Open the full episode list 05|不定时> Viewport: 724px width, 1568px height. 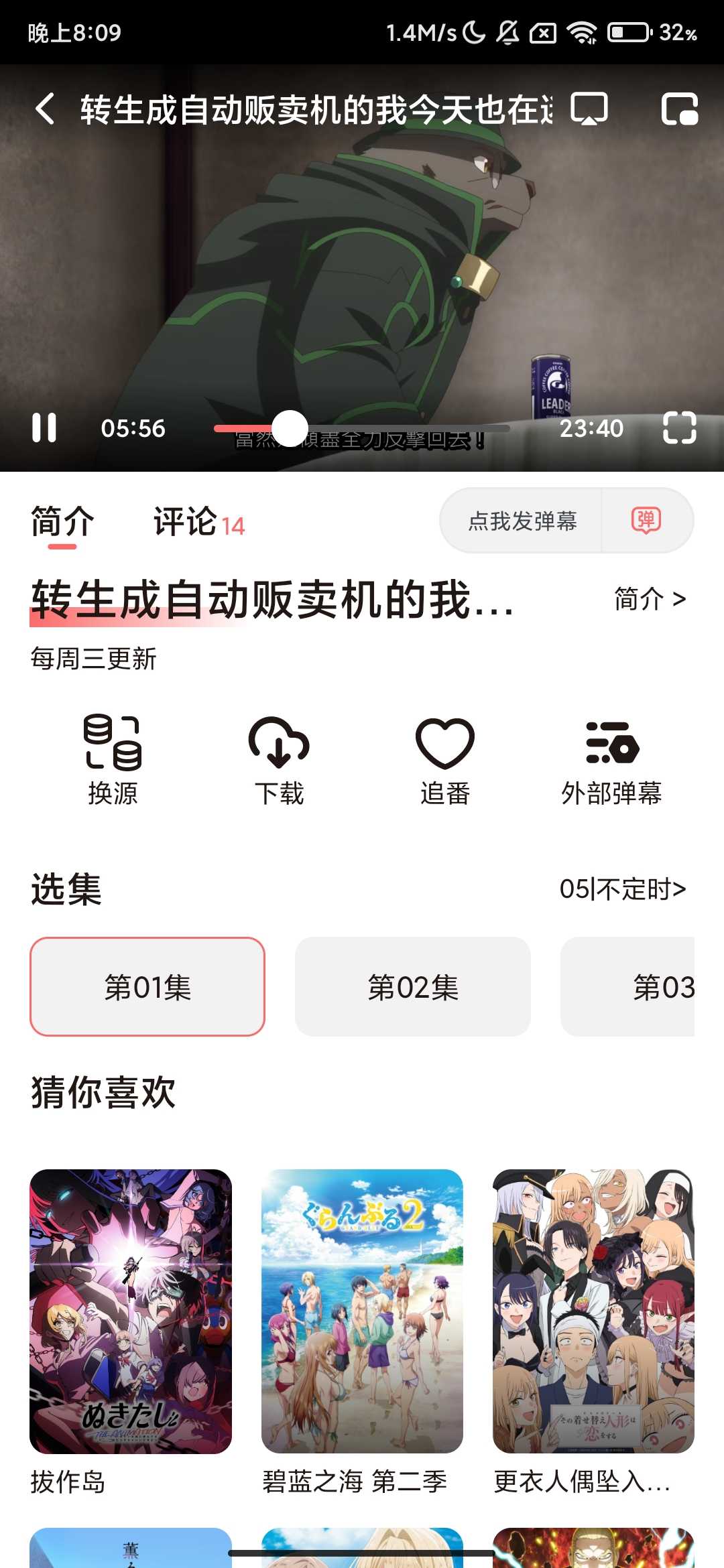coord(622,889)
